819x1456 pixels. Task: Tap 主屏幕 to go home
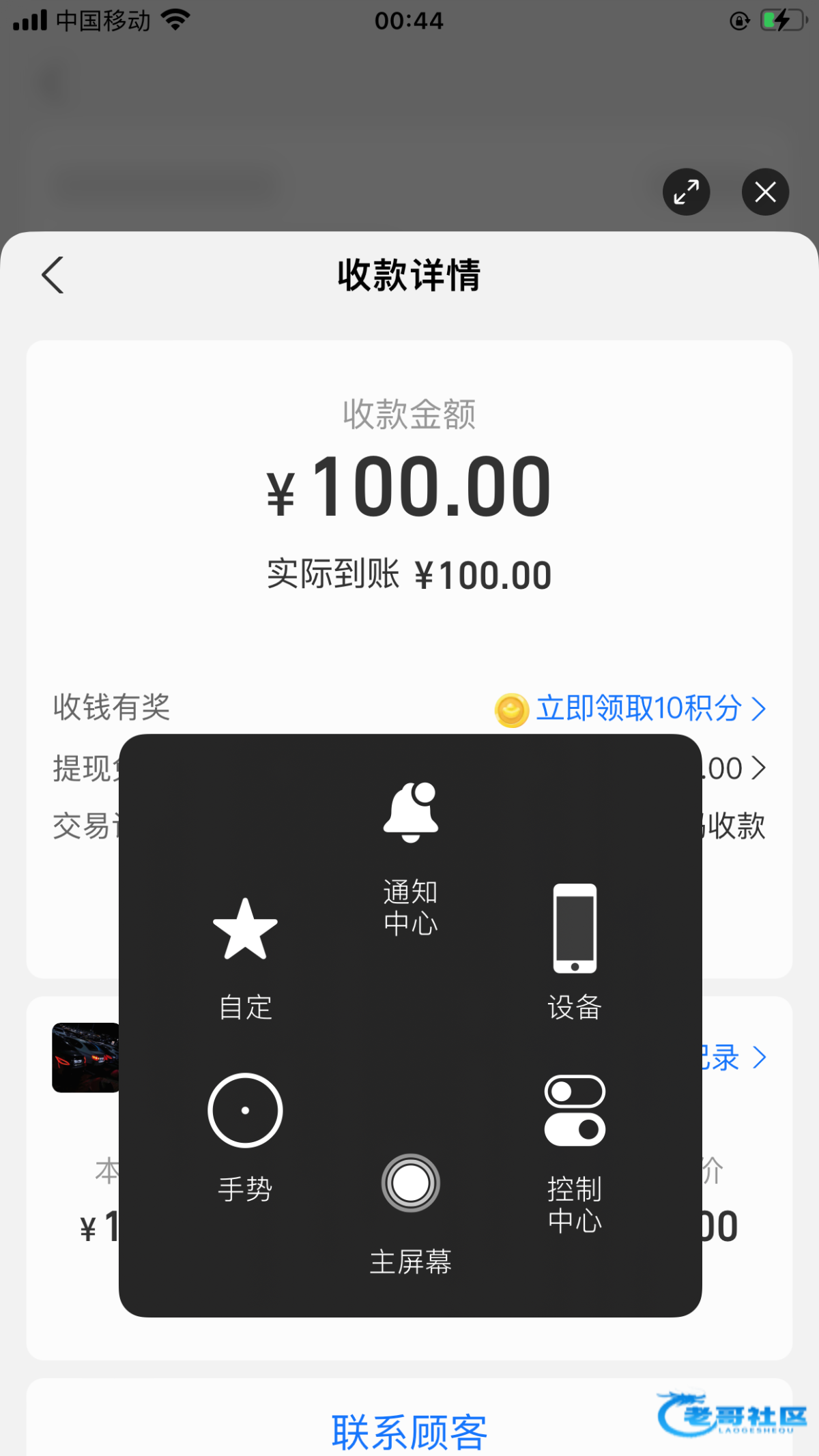[x=410, y=1211]
